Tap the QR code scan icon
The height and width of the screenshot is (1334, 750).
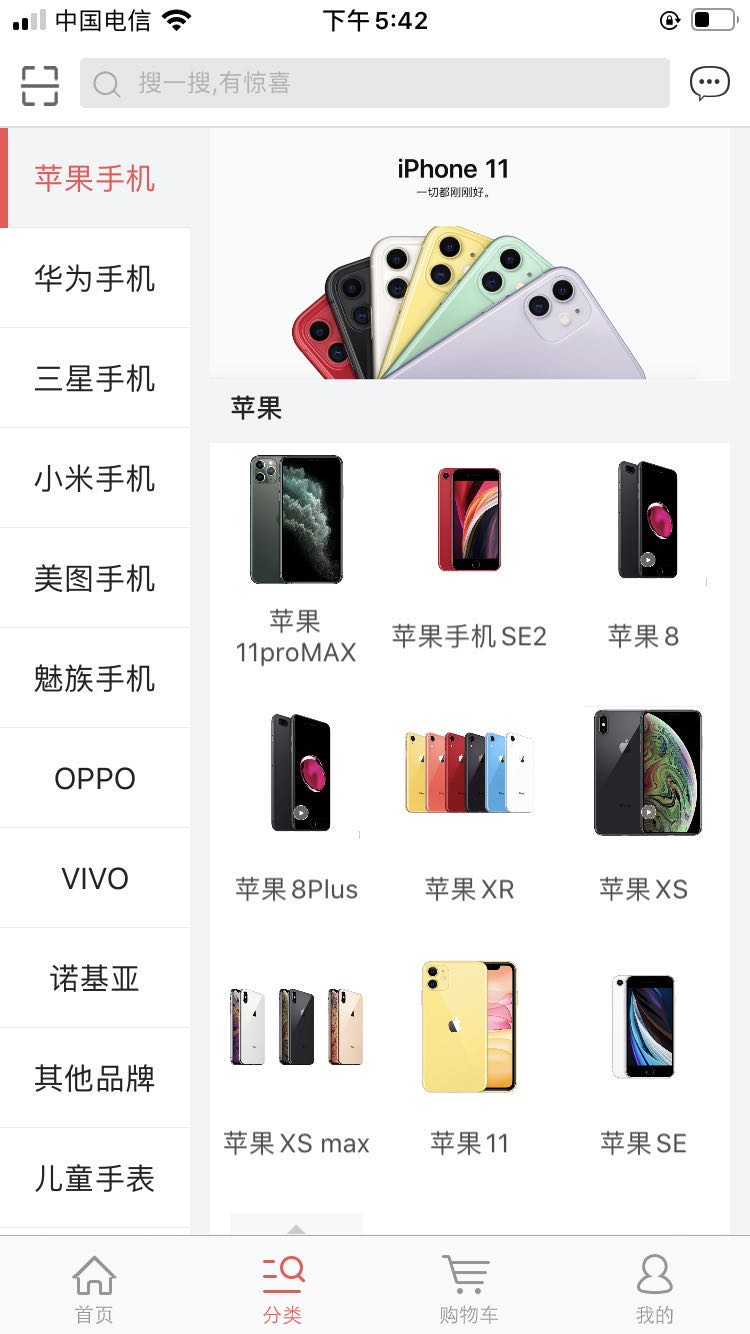(x=38, y=83)
